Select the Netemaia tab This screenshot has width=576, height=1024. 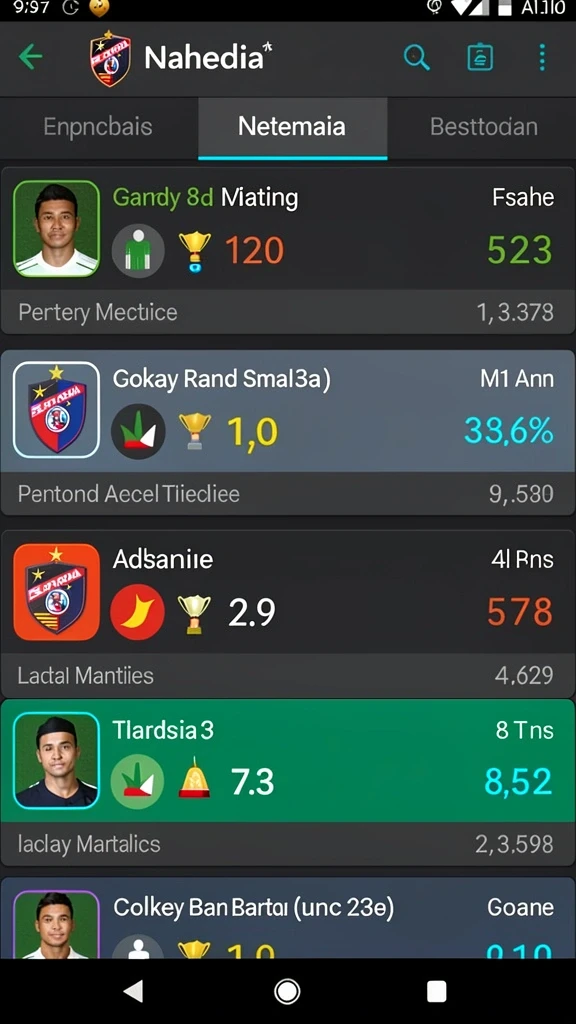(292, 127)
